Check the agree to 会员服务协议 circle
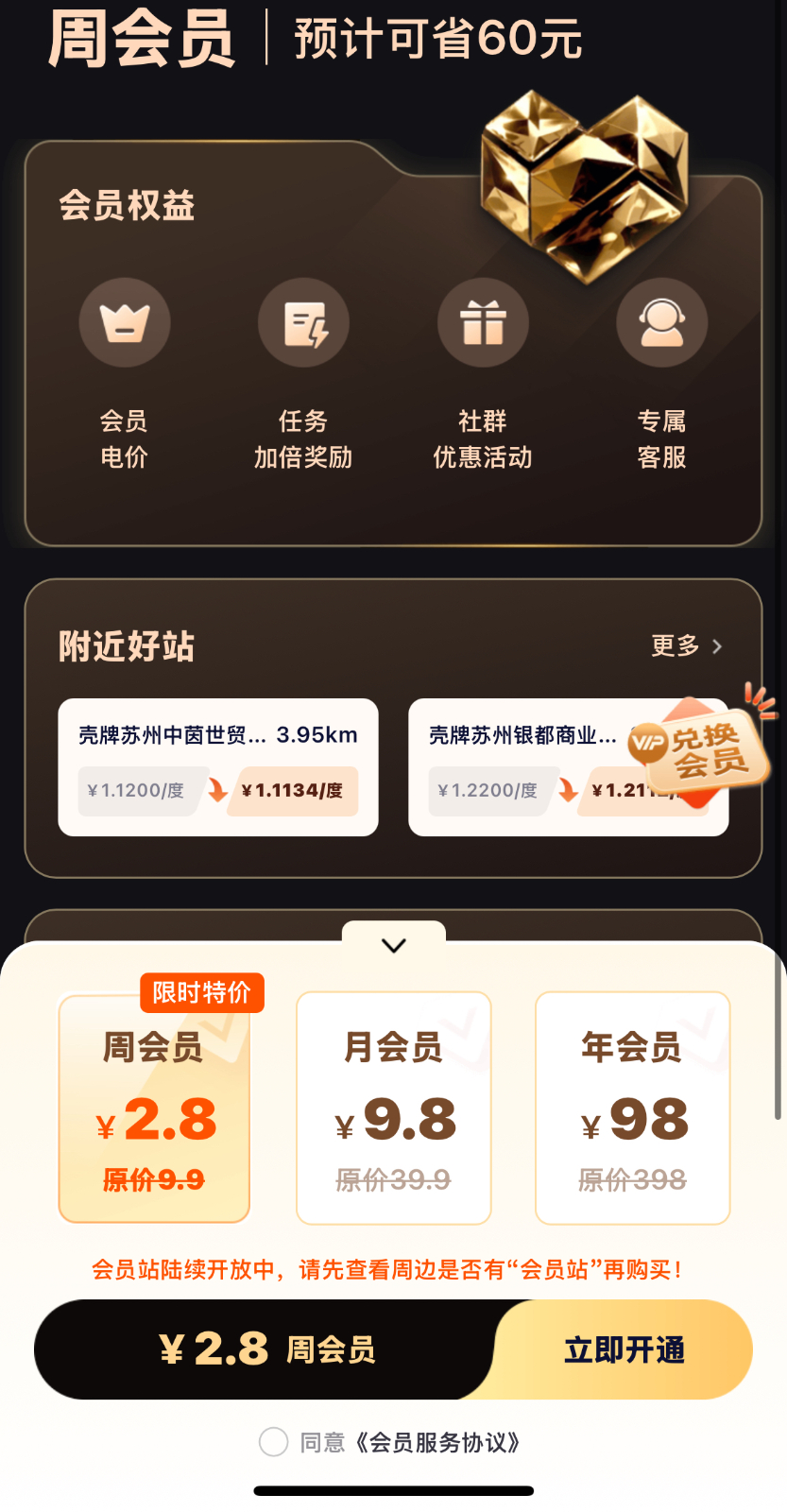 click(x=274, y=1442)
